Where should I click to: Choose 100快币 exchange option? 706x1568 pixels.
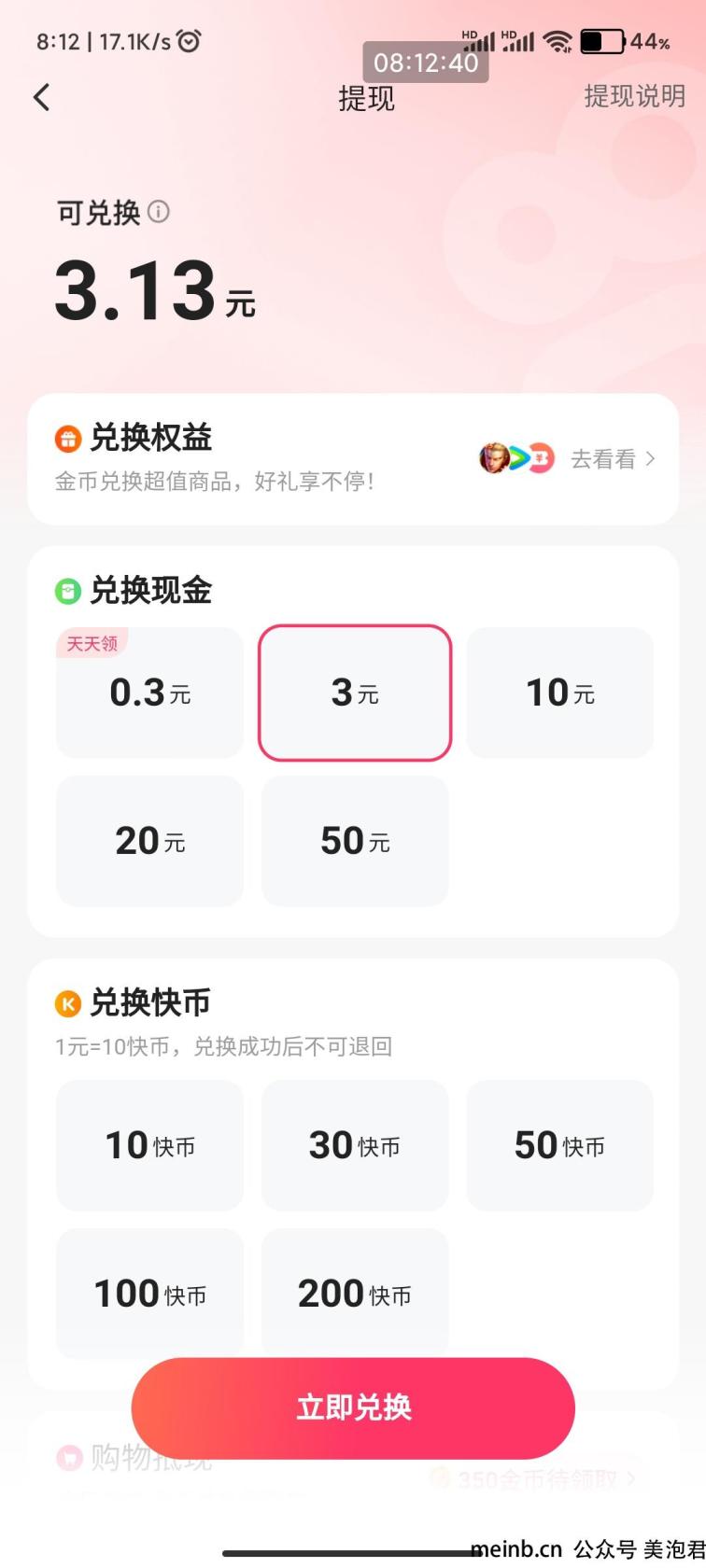[x=149, y=1294]
